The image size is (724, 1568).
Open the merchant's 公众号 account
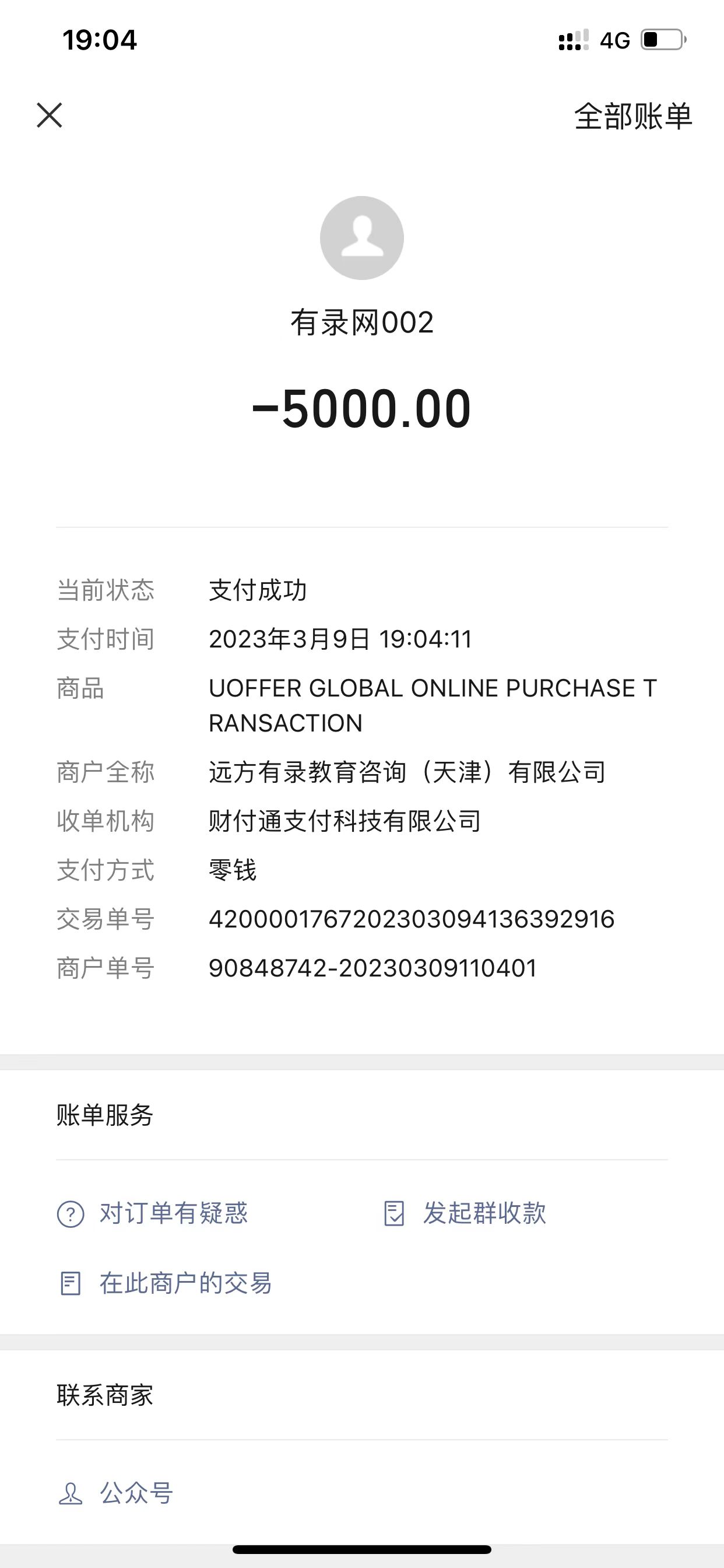[x=116, y=1493]
